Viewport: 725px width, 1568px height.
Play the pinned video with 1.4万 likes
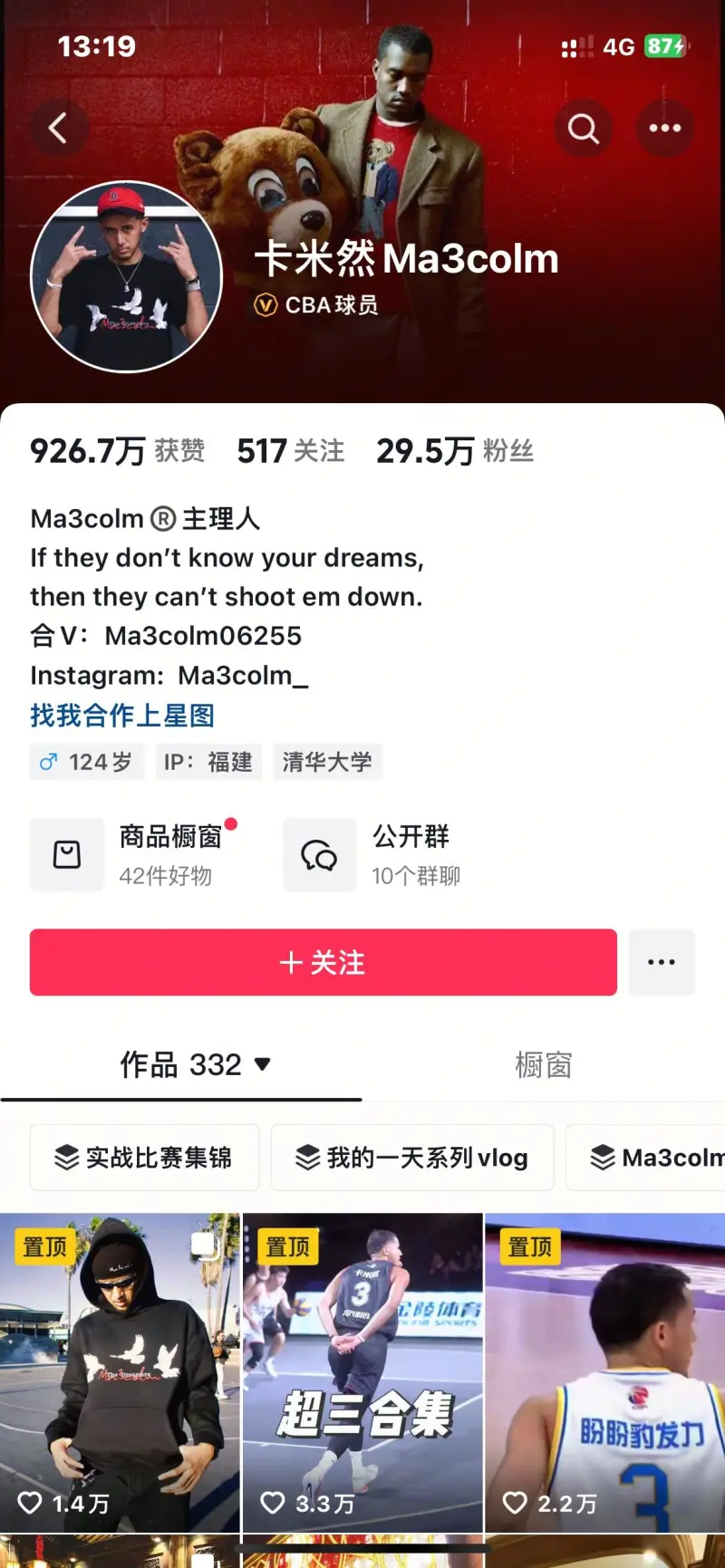[x=120, y=1372]
